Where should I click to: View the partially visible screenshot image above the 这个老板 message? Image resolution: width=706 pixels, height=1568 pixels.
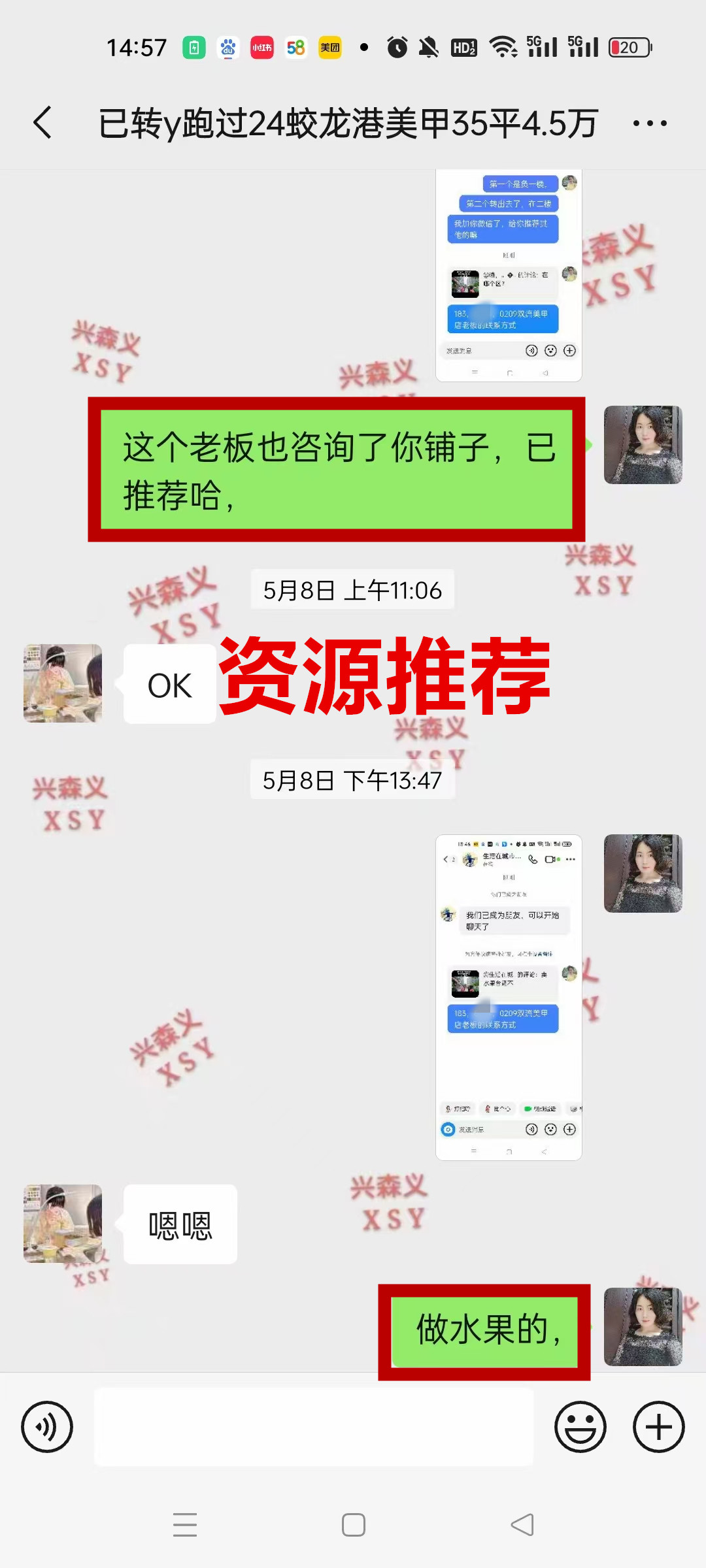tap(509, 276)
